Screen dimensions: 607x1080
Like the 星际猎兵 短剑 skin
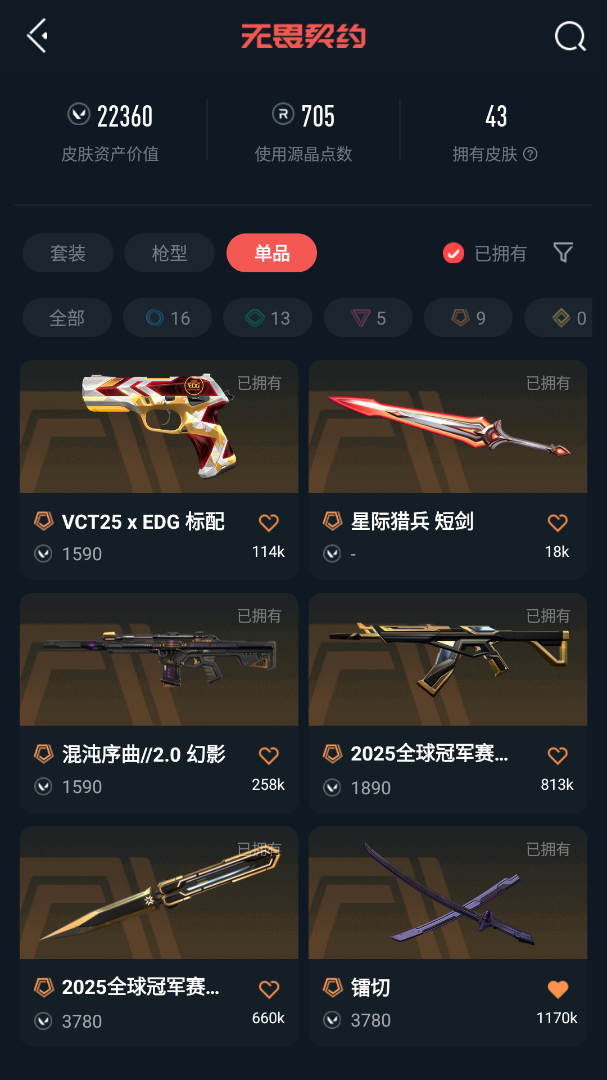click(x=557, y=523)
